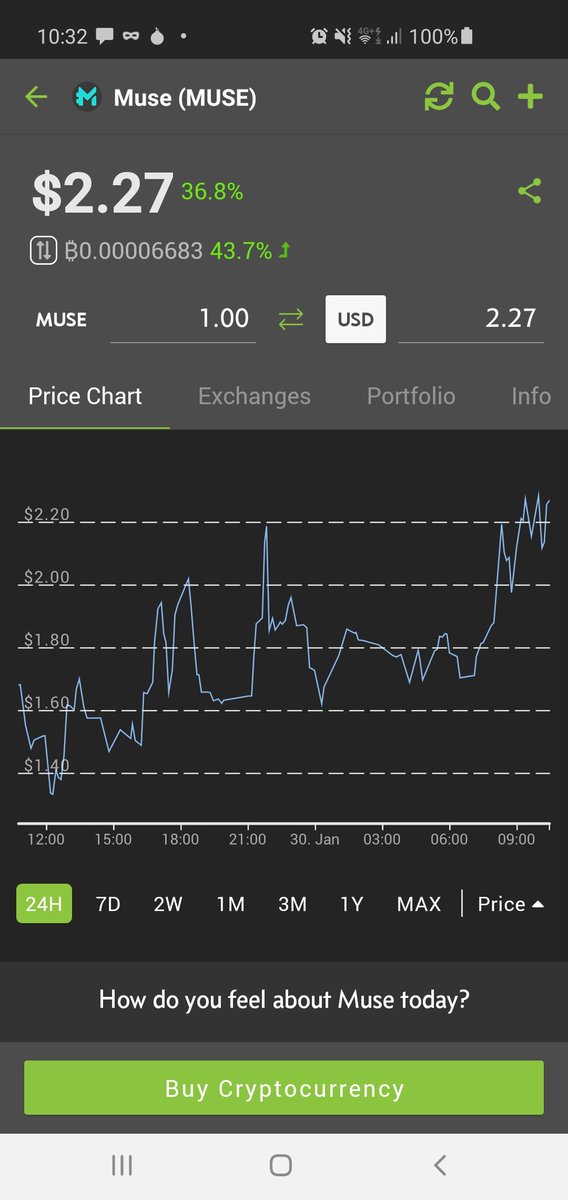Viewport: 568px width, 1200px height.
Task: Toggle the BTC price swap icon
Action: click(43, 250)
